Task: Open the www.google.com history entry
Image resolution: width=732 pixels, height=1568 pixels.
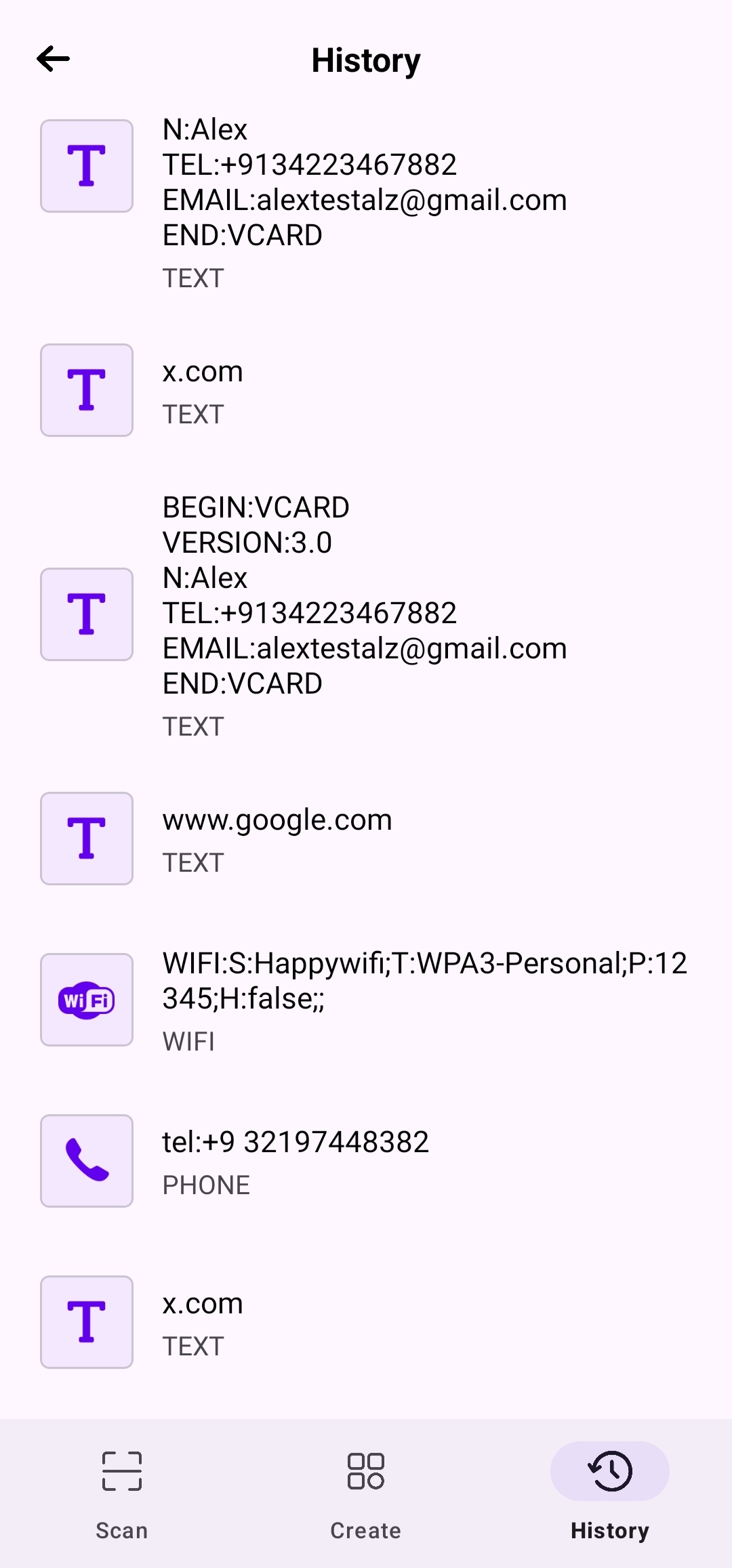Action: click(366, 839)
